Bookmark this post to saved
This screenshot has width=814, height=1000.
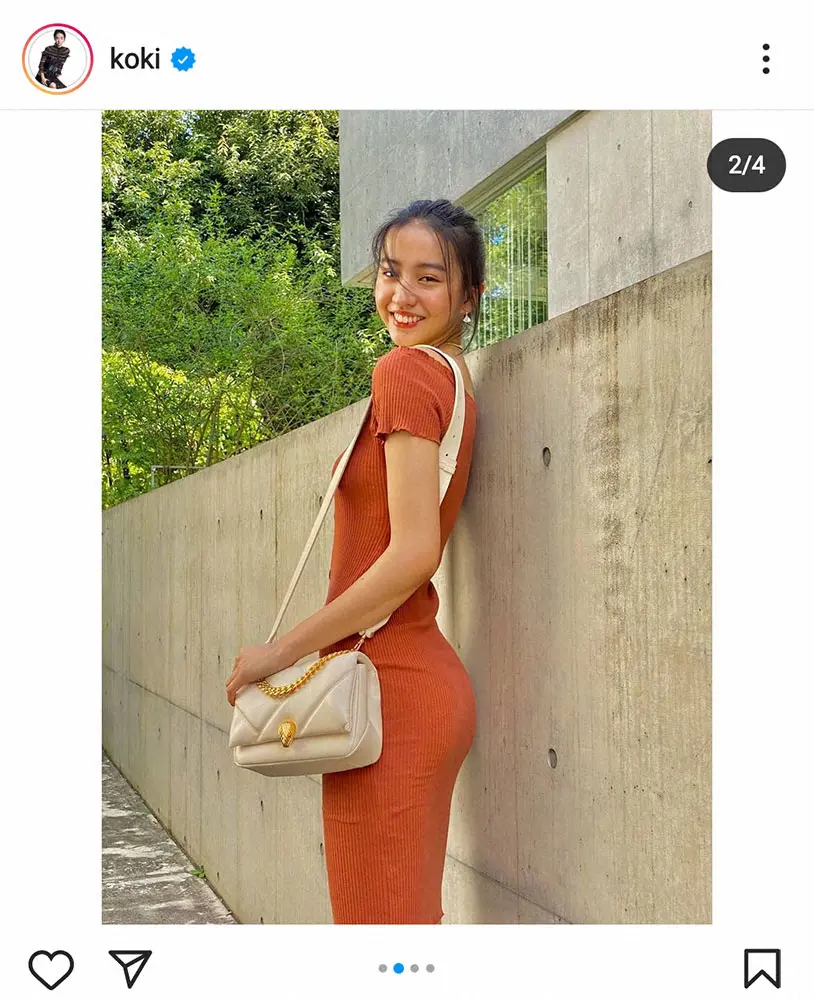pyautogui.click(x=762, y=968)
